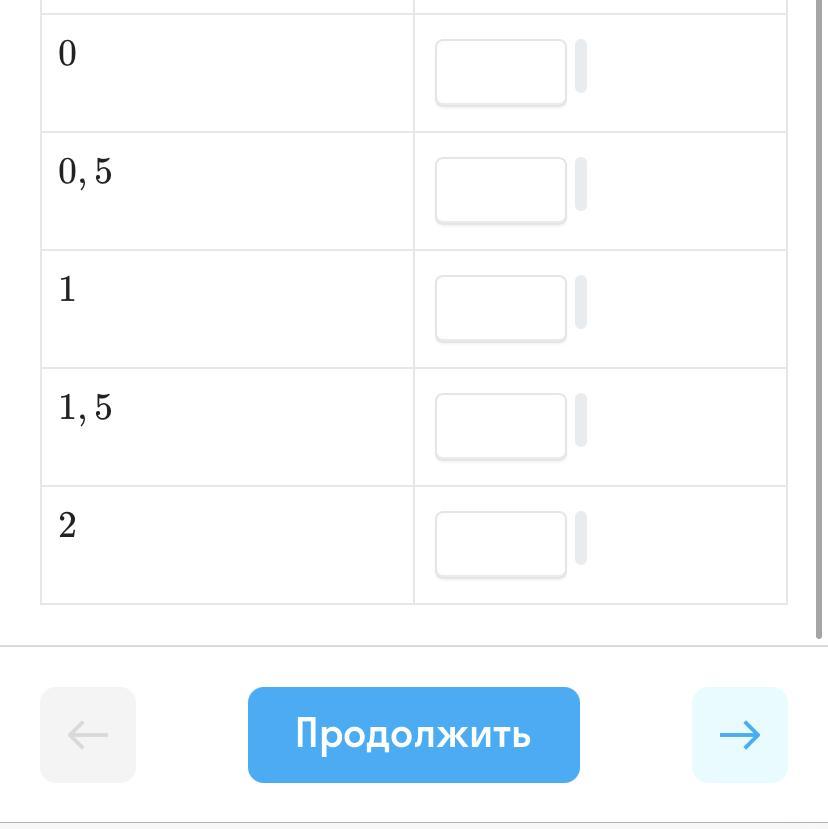The image size is (828, 829).
Task: Tap the Продолжить button
Action: tap(414, 735)
